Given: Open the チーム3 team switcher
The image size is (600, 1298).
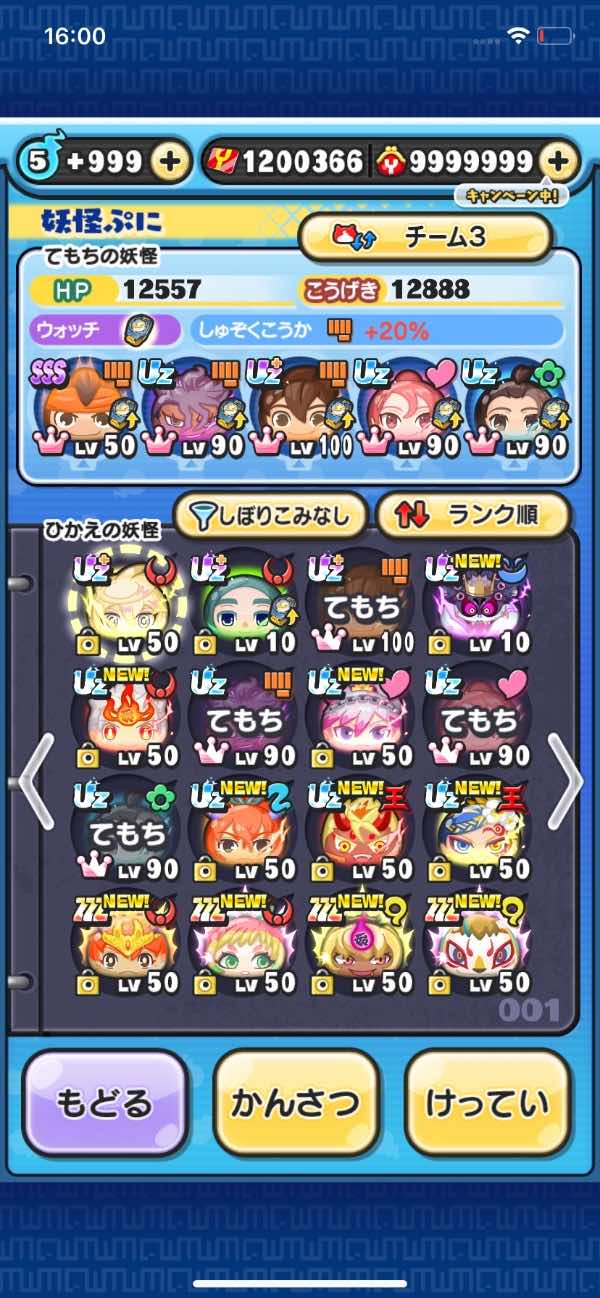Looking at the screenshot, I should (x=425, y=237).
